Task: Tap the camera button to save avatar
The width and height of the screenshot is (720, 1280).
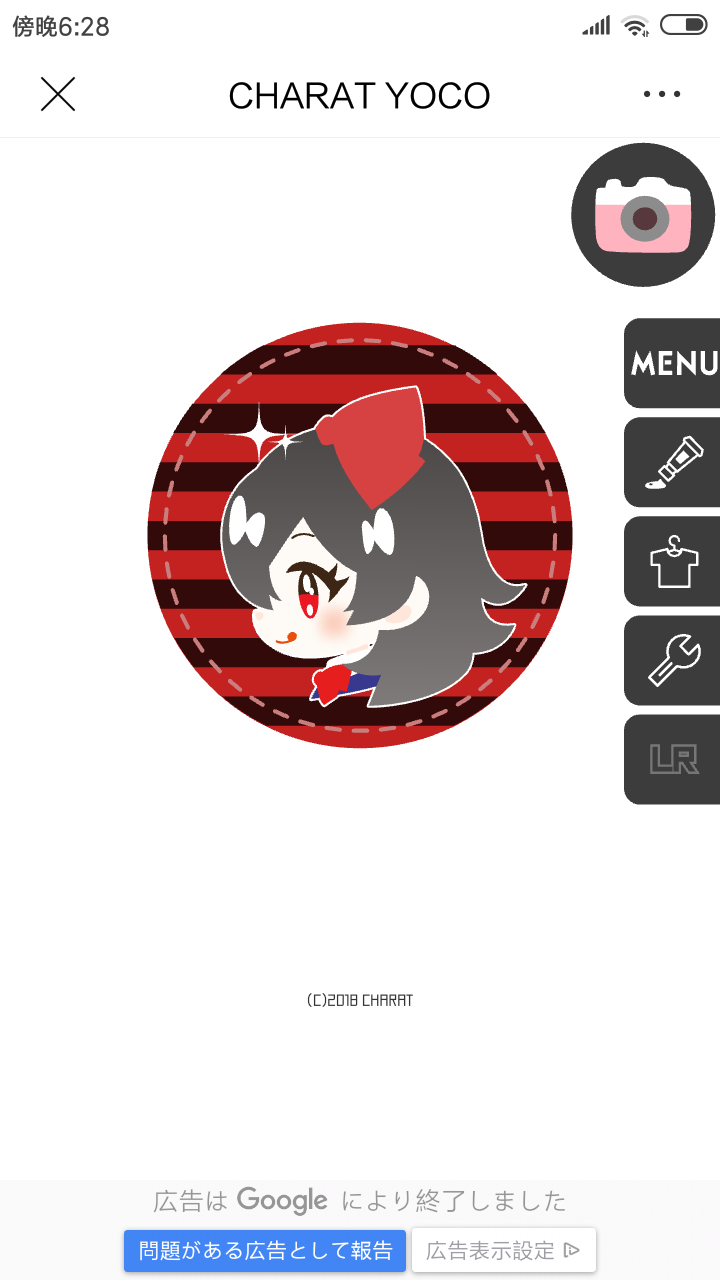Action: (643, 215)
